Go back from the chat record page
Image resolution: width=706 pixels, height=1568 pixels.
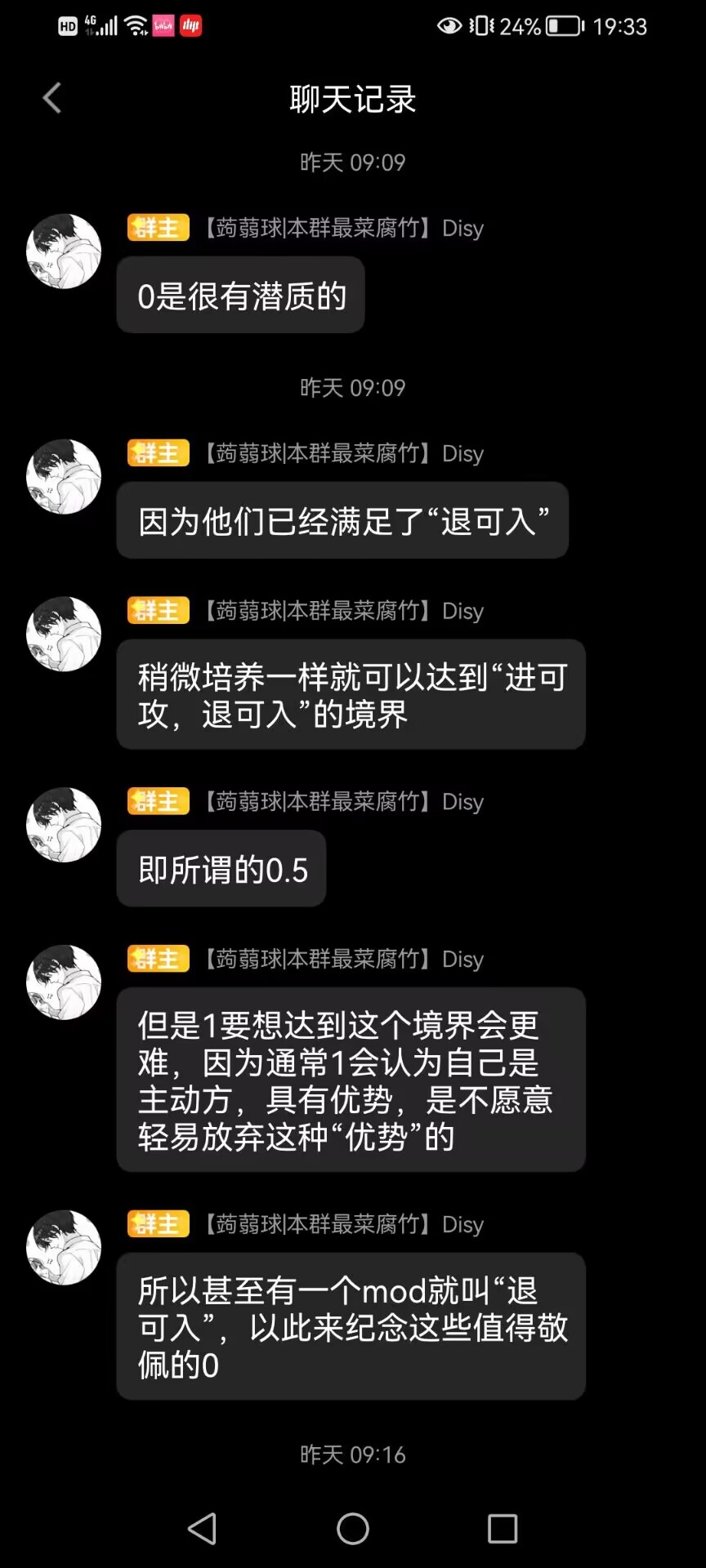click(52, 98)
